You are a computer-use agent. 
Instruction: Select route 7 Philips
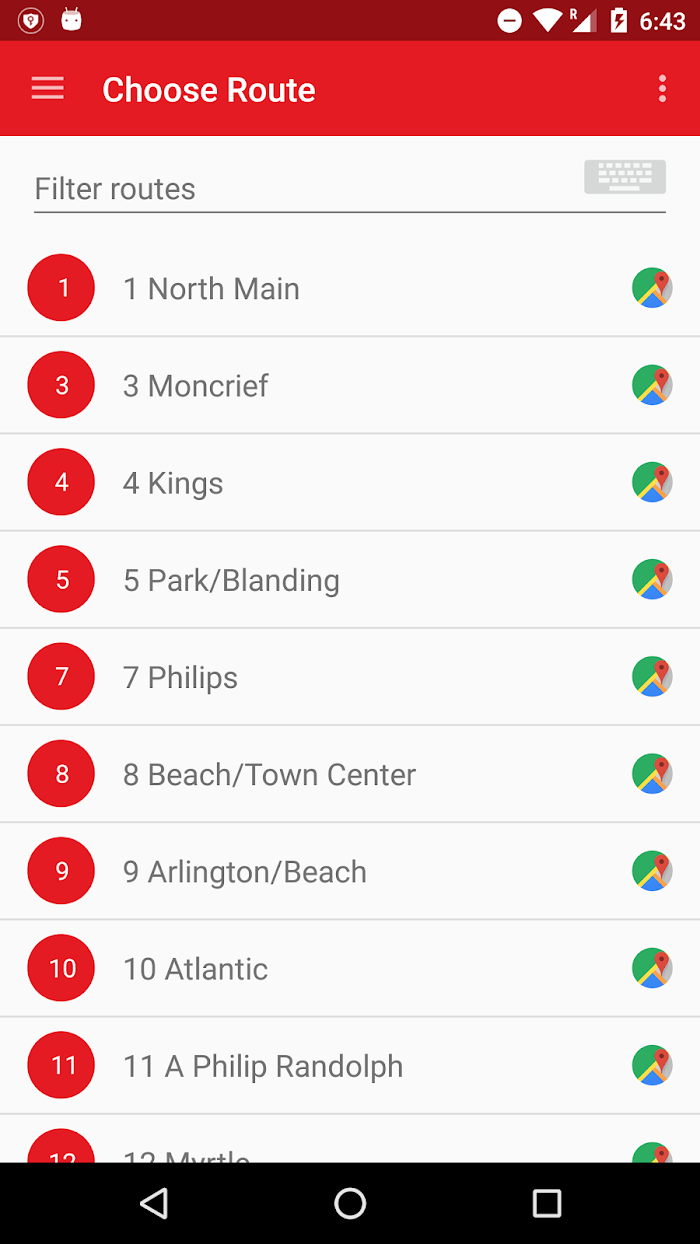[350, 676]
